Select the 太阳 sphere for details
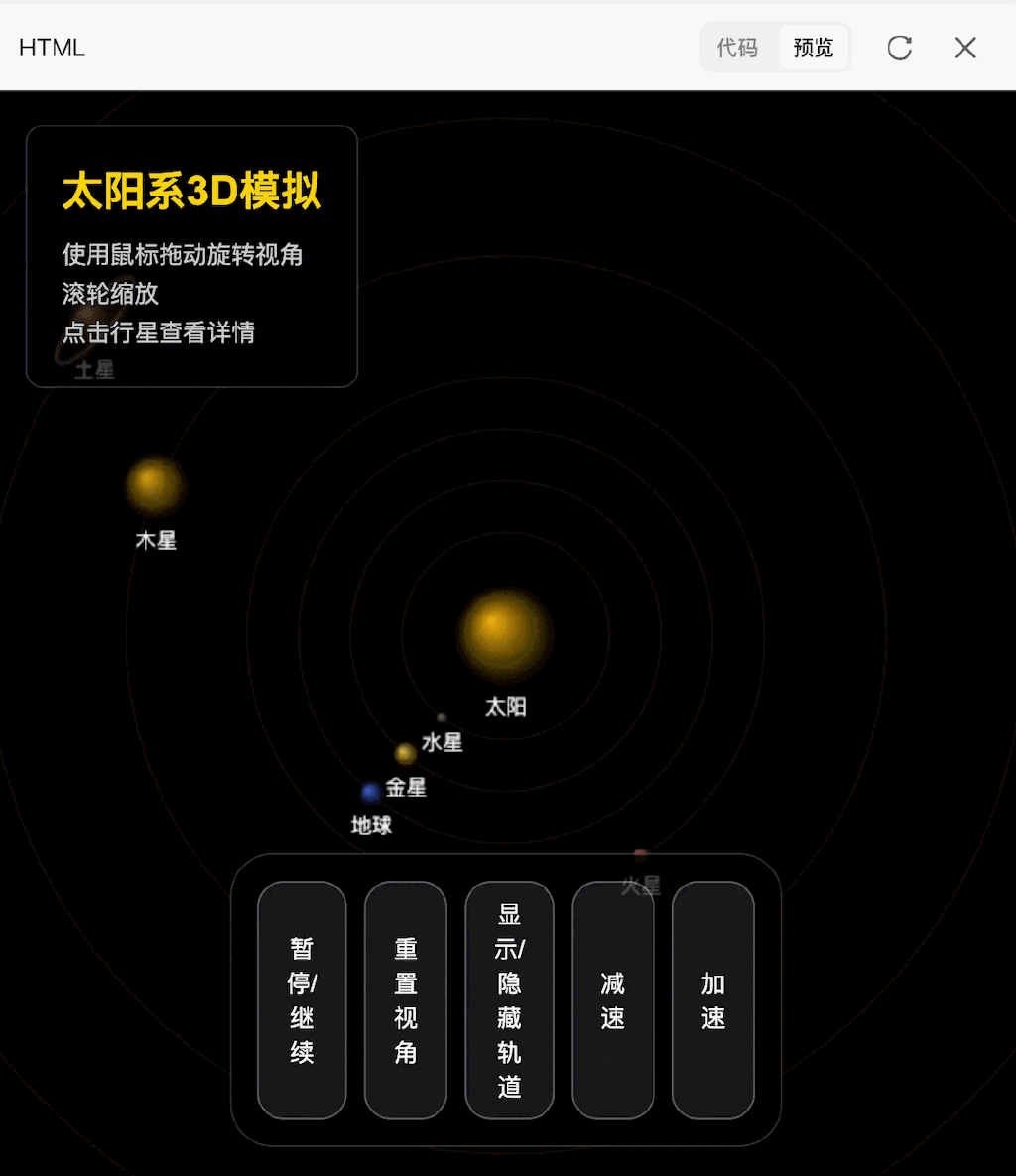This screenshot has width=1016, height=1176. pos(503,634)
